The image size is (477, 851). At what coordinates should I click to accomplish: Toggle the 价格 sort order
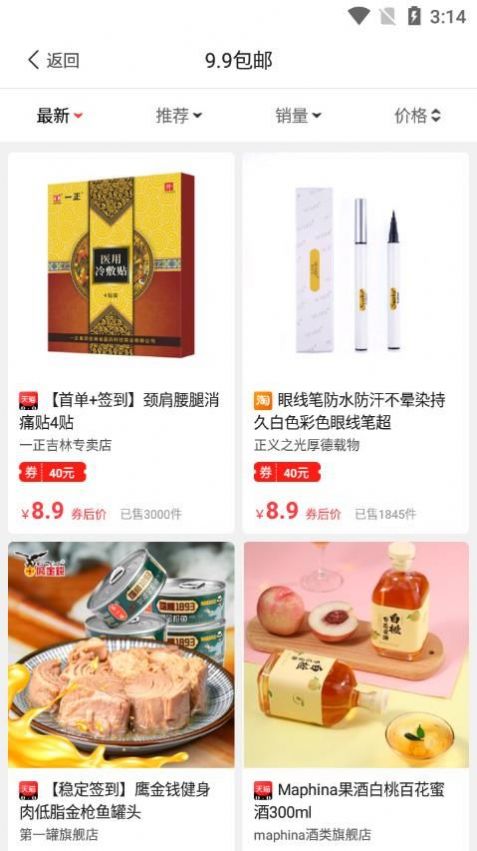pyautogui.click(x=418, y=116)
